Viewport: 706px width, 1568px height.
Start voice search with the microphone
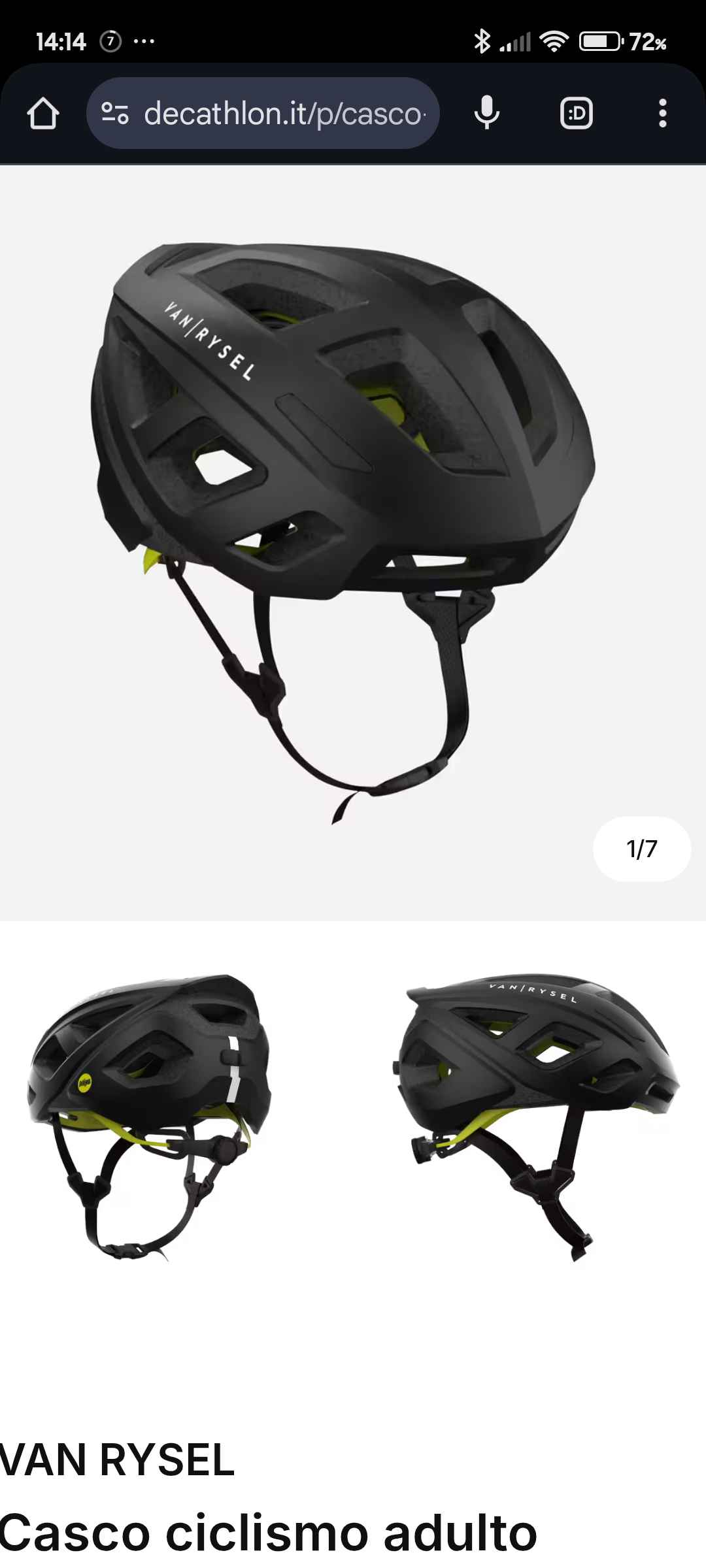click(x=486, y=114)
